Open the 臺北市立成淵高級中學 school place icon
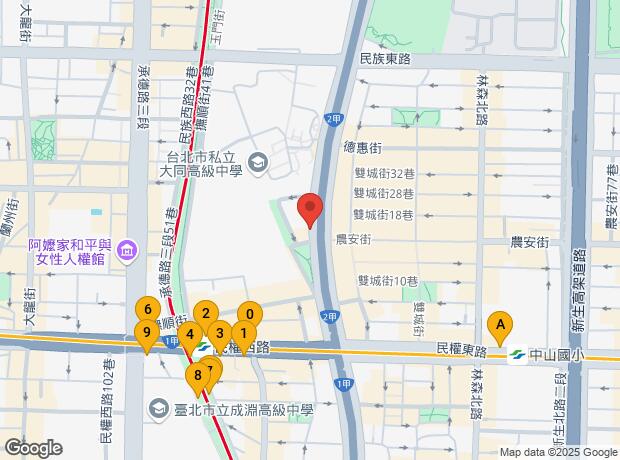Image resolution: width=620 pixels, height=460 pixels. click(160, 409)
